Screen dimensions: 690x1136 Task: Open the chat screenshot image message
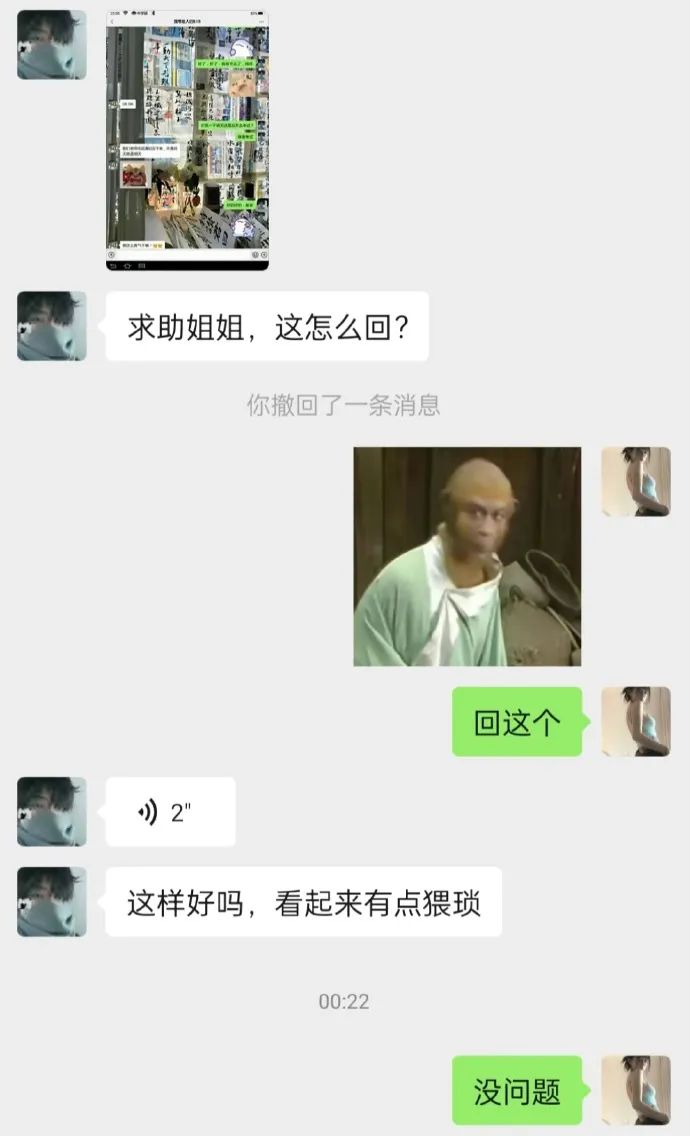point(187,141)
